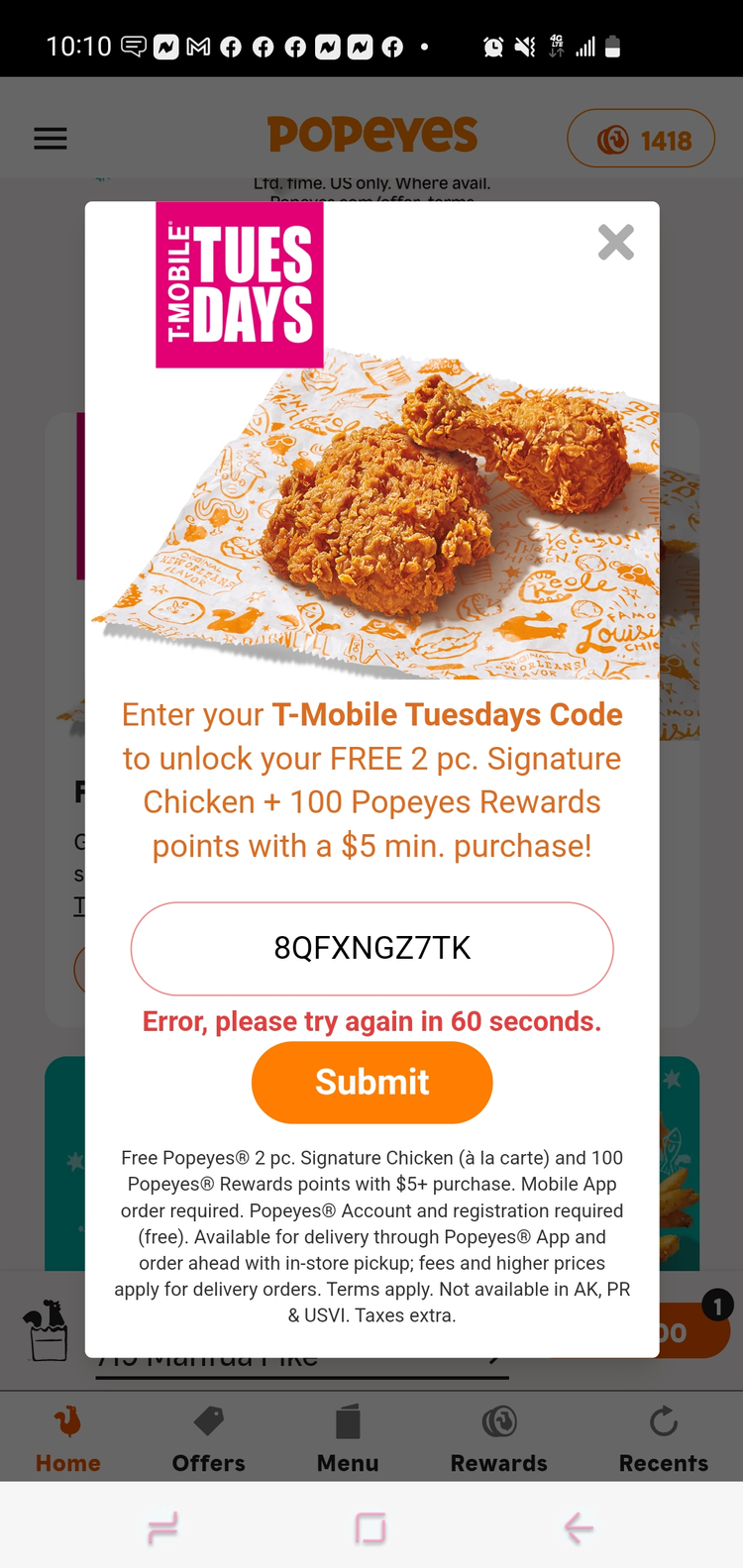Open system recent apps
The width and height of the screenshot is (743, 1568).
[x=163, y=1527]
